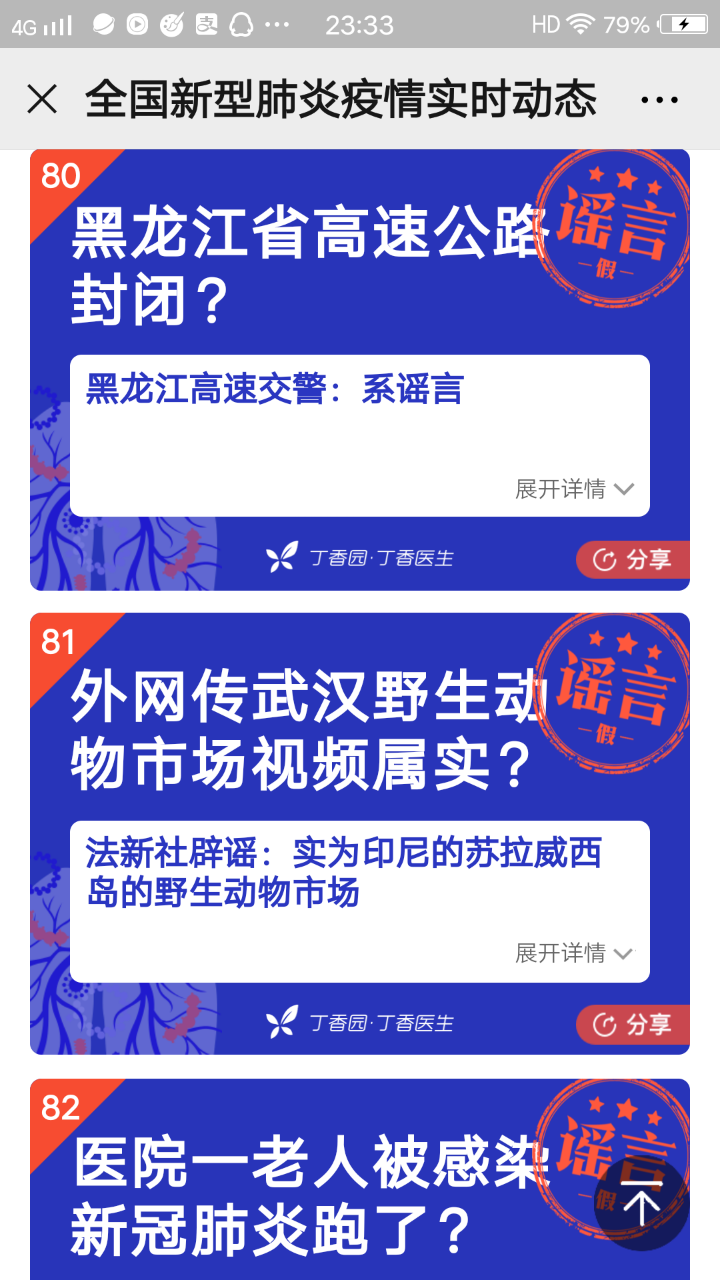Jump back to top of the page

pyautogui.click(x=642, y=1204)
